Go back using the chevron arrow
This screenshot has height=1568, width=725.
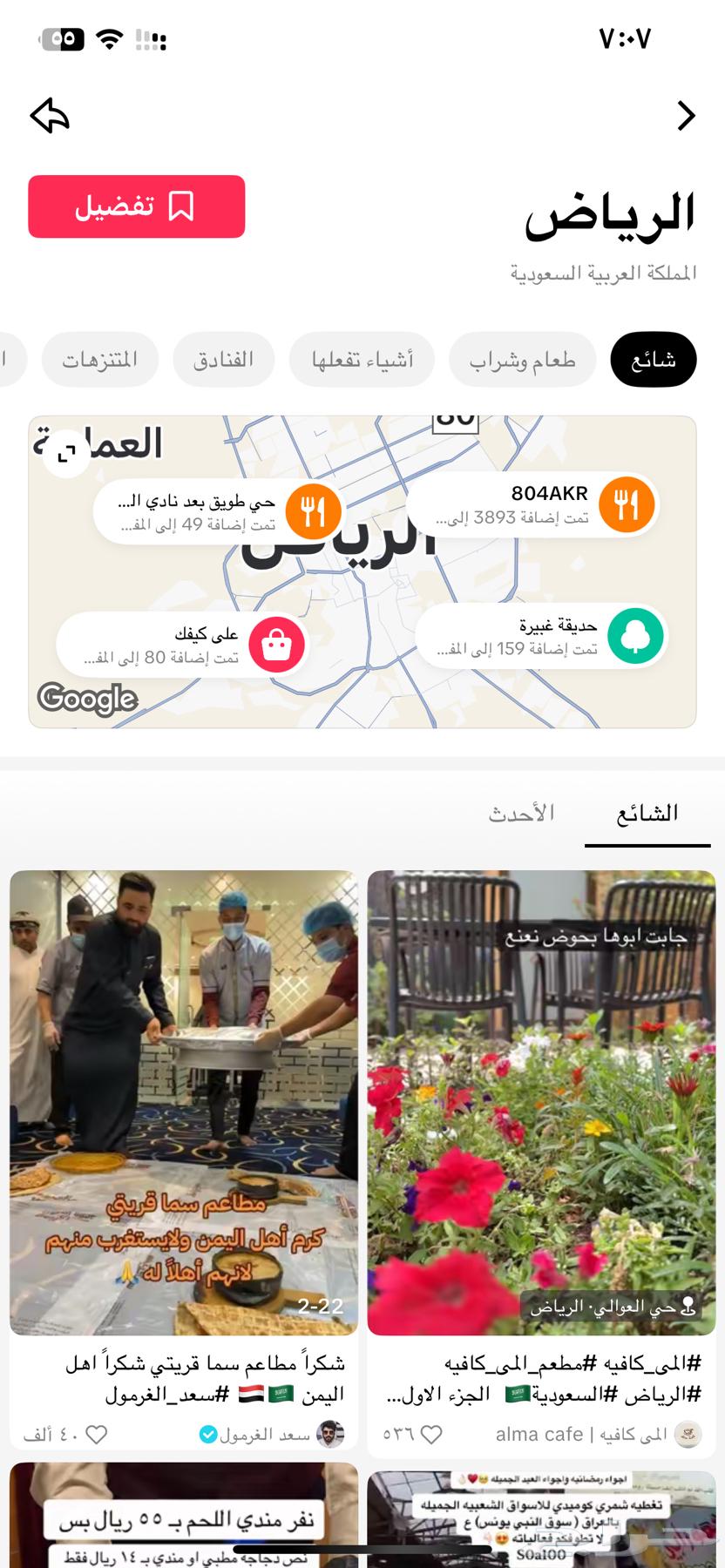tap(686, 115)
